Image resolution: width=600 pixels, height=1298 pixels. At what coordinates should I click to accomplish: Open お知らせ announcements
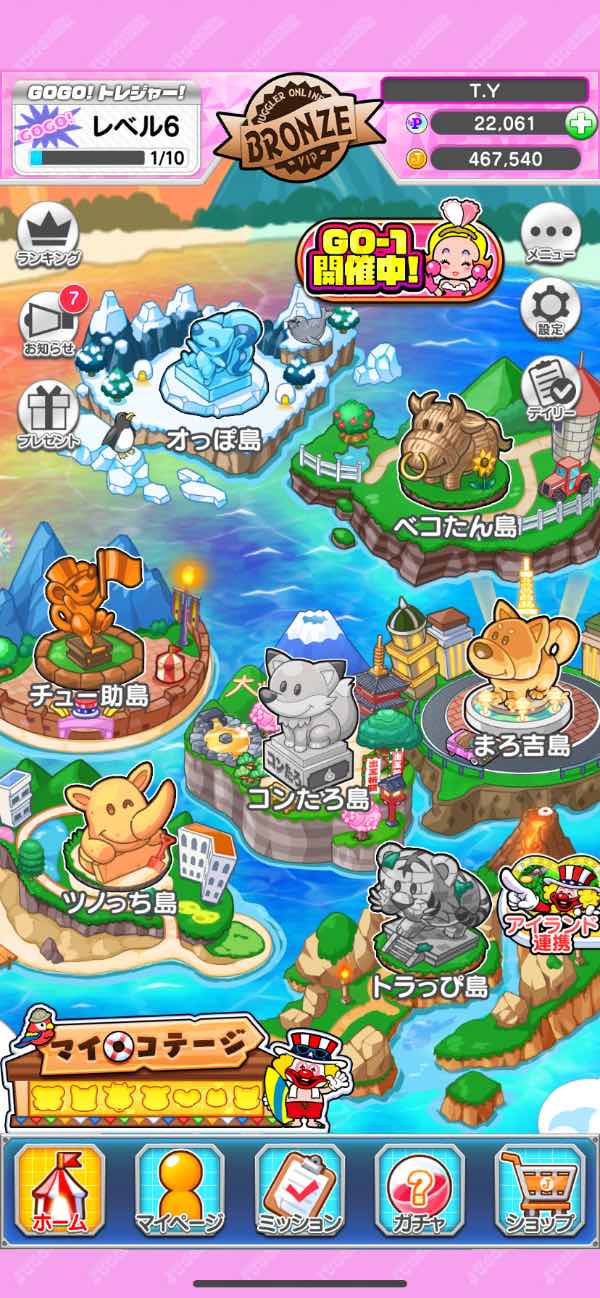click(x=48, y=320)
